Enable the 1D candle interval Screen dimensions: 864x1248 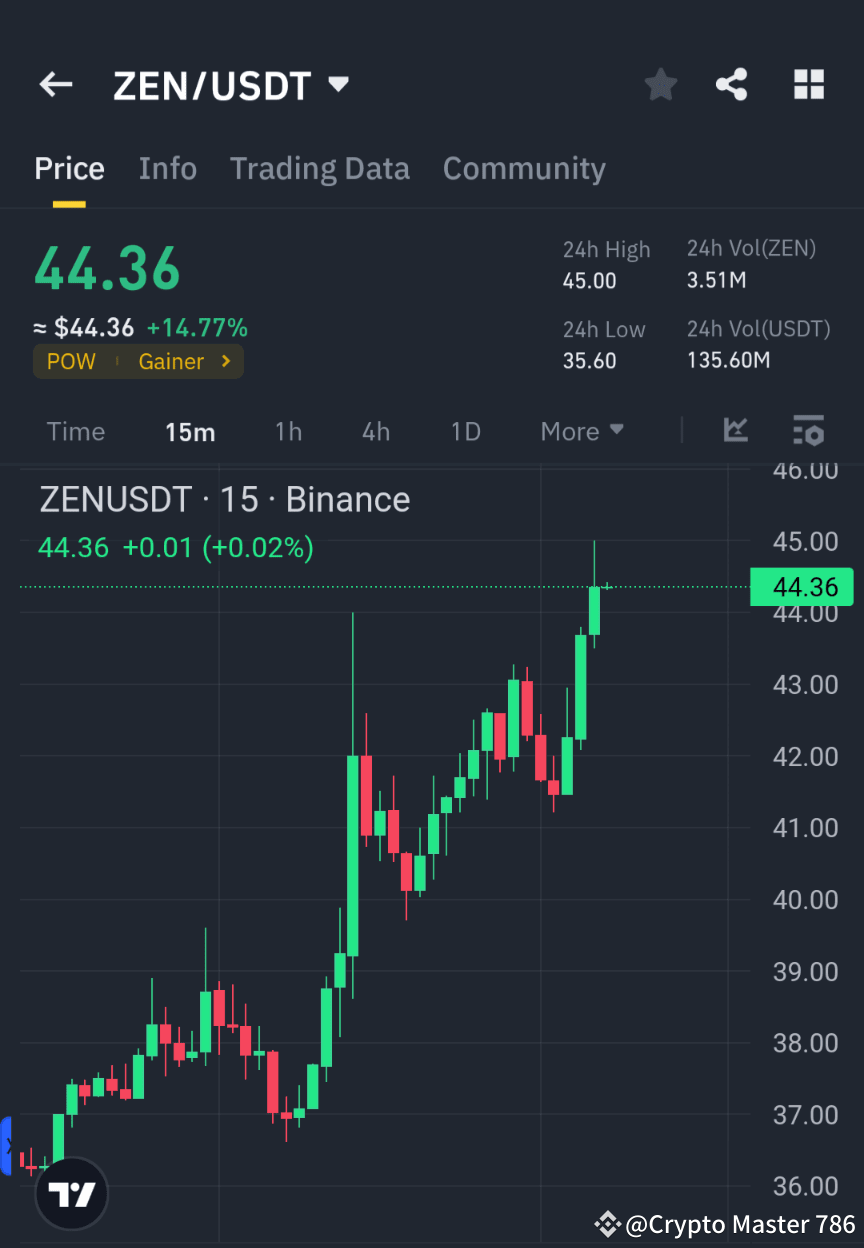(466, 431)
